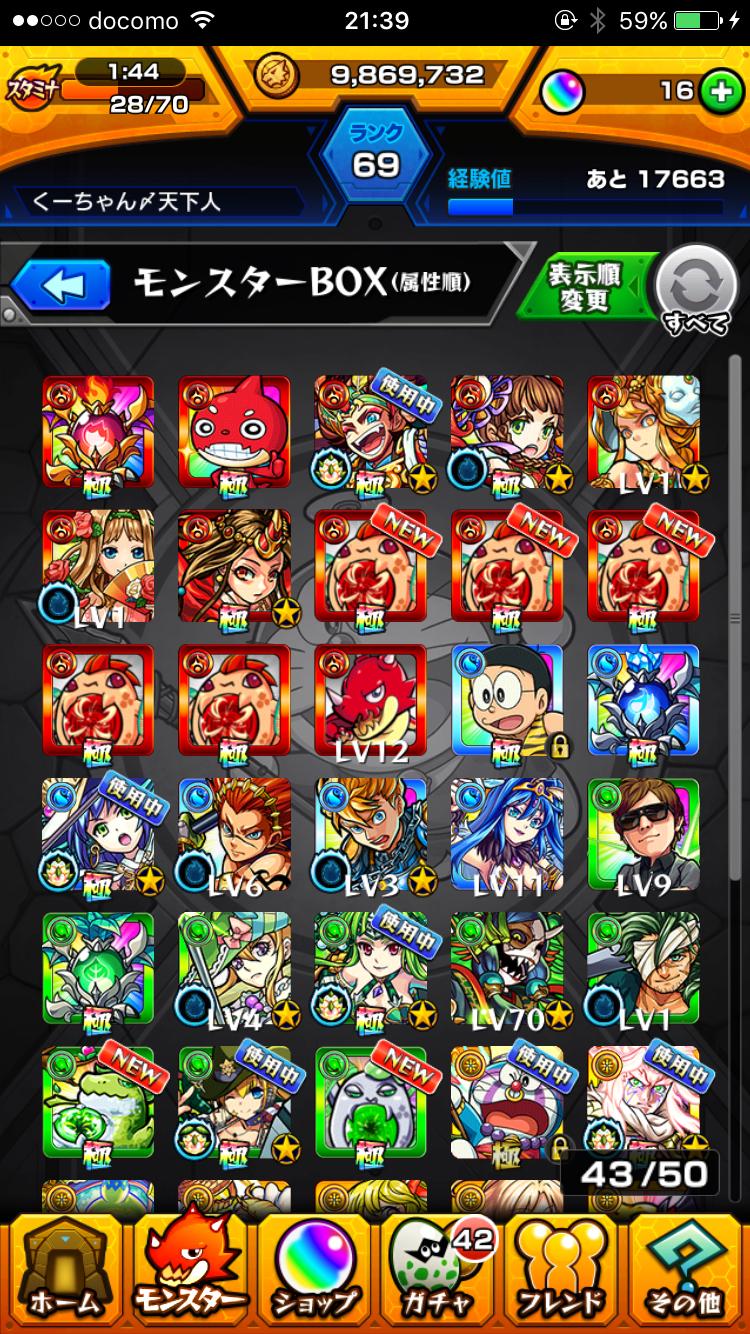Open the フレンド tab
750x1334 pixels.
pos(562,1270)
